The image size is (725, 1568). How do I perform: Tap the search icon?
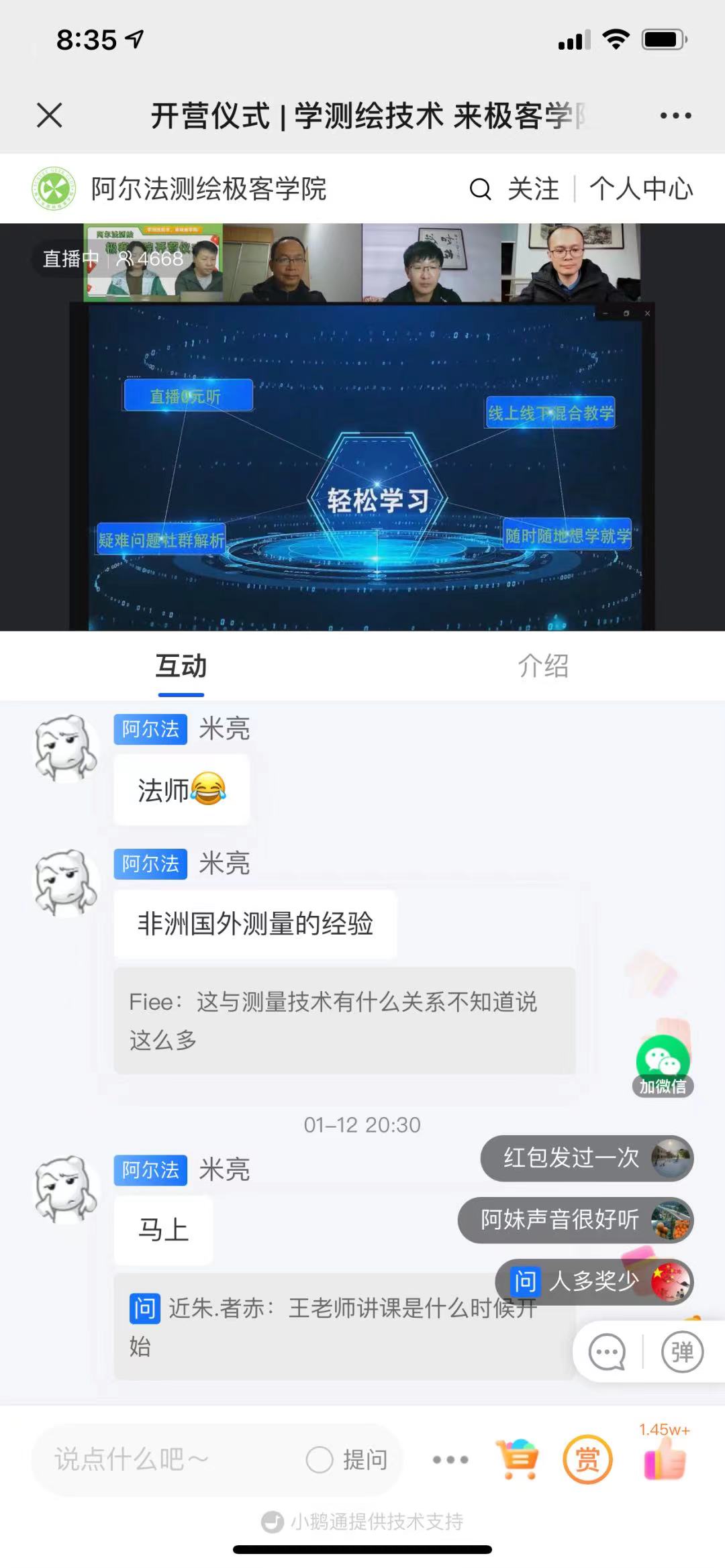coord(480,189)
